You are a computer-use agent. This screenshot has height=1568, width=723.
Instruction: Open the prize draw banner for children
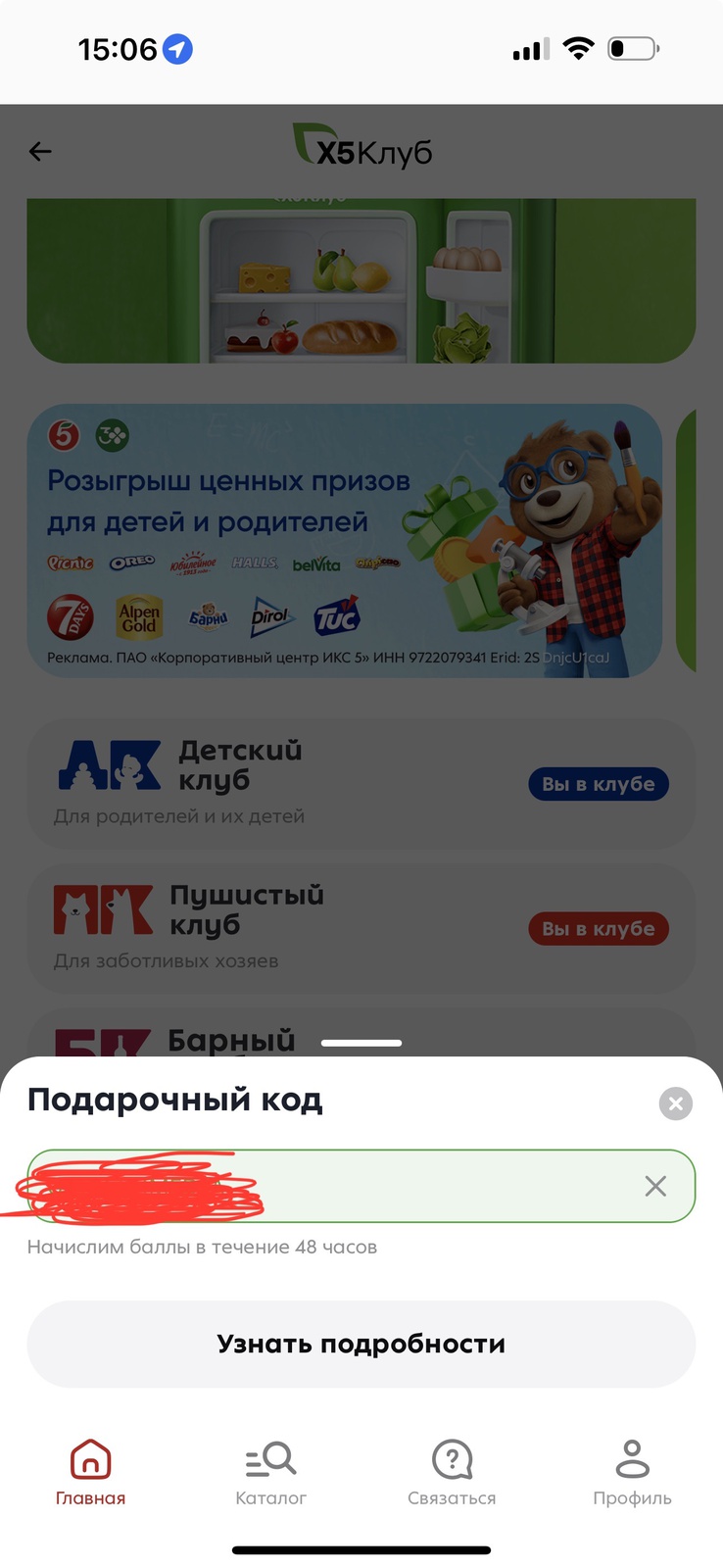344,540
